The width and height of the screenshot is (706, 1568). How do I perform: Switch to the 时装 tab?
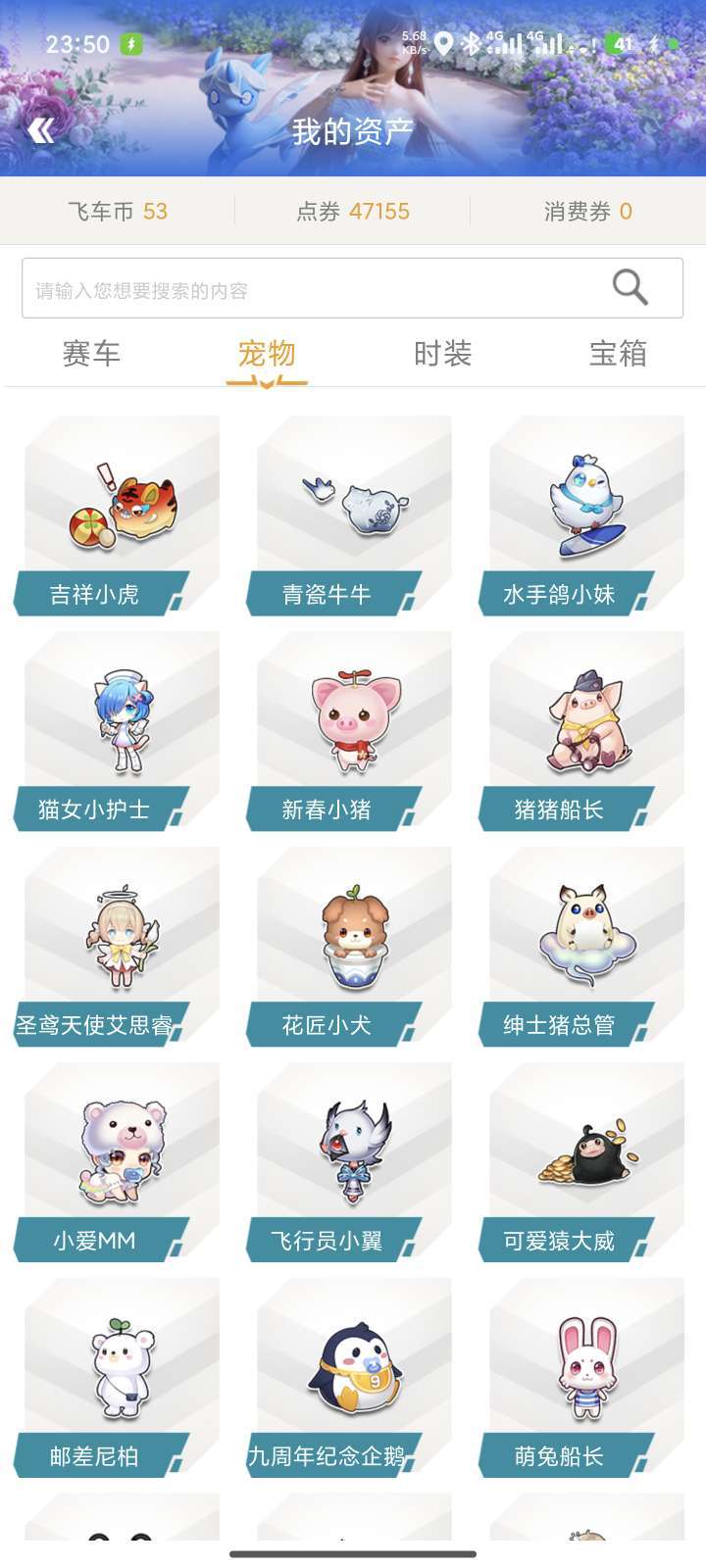click(x=441, y=355)
